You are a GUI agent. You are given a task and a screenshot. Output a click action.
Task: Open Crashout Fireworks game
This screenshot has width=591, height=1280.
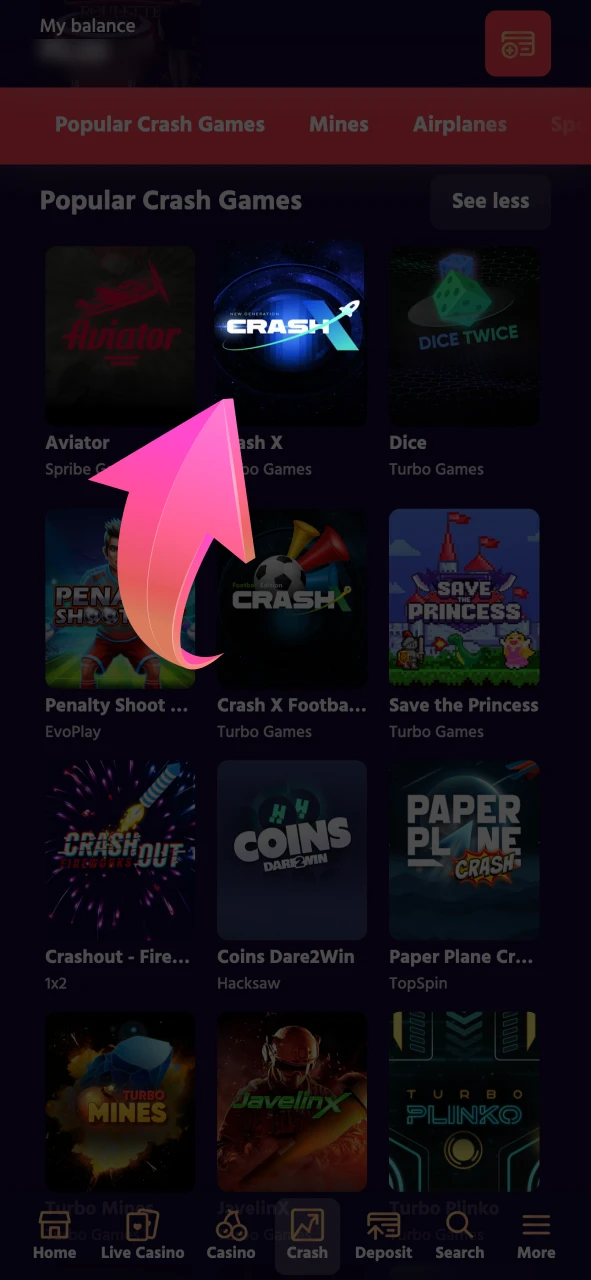120,850
